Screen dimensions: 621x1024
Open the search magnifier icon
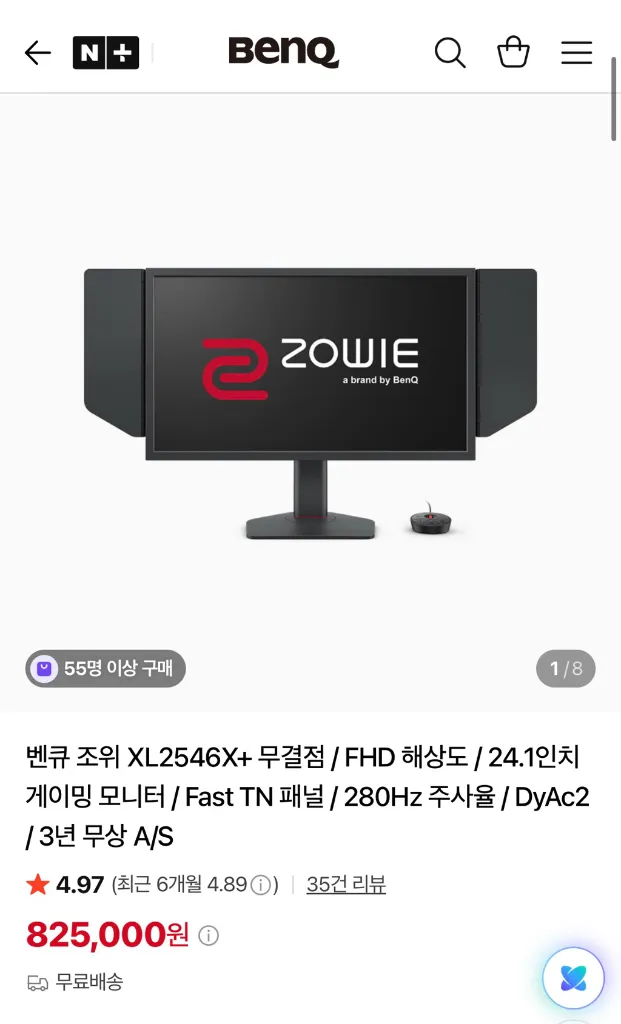tap(450, 52)
